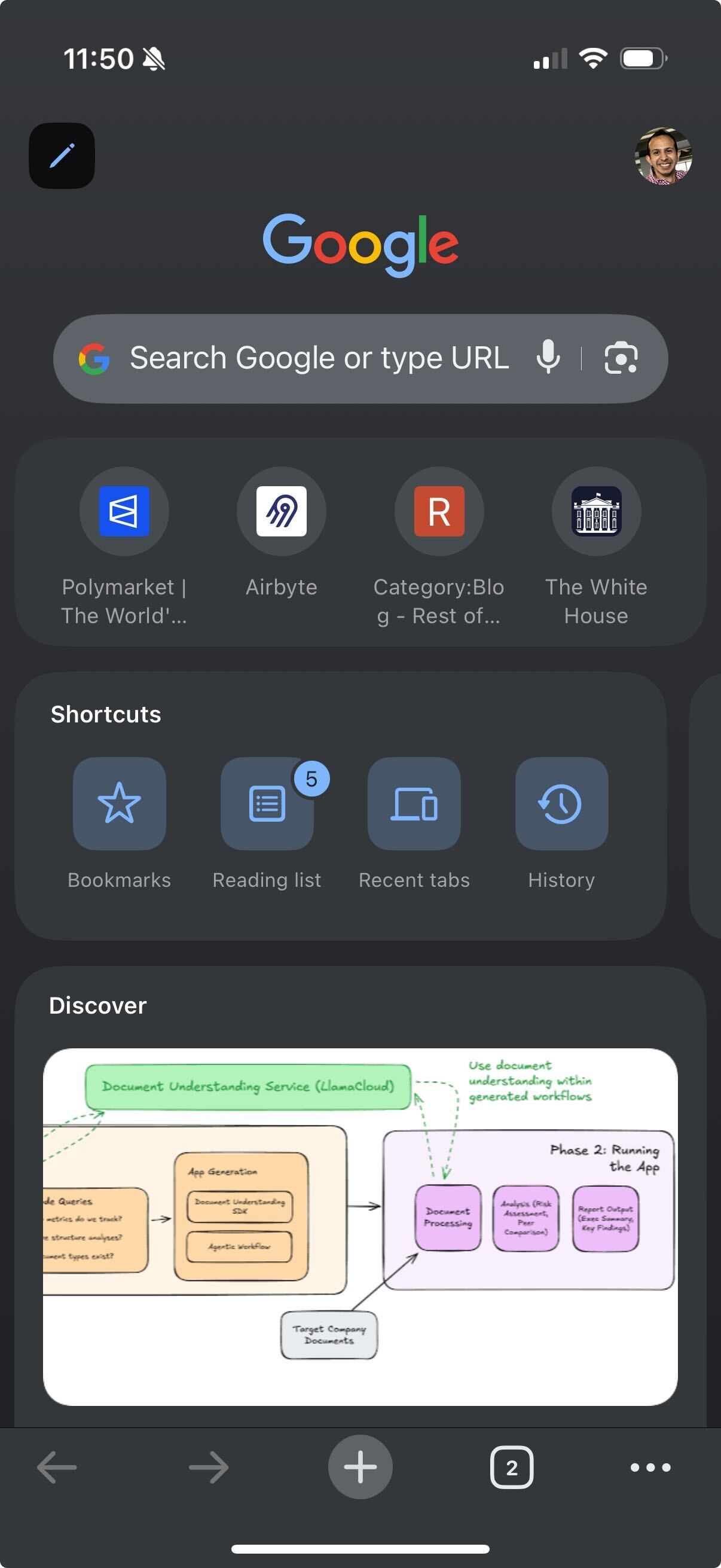Open browsing History

click(x=561, y=804)
